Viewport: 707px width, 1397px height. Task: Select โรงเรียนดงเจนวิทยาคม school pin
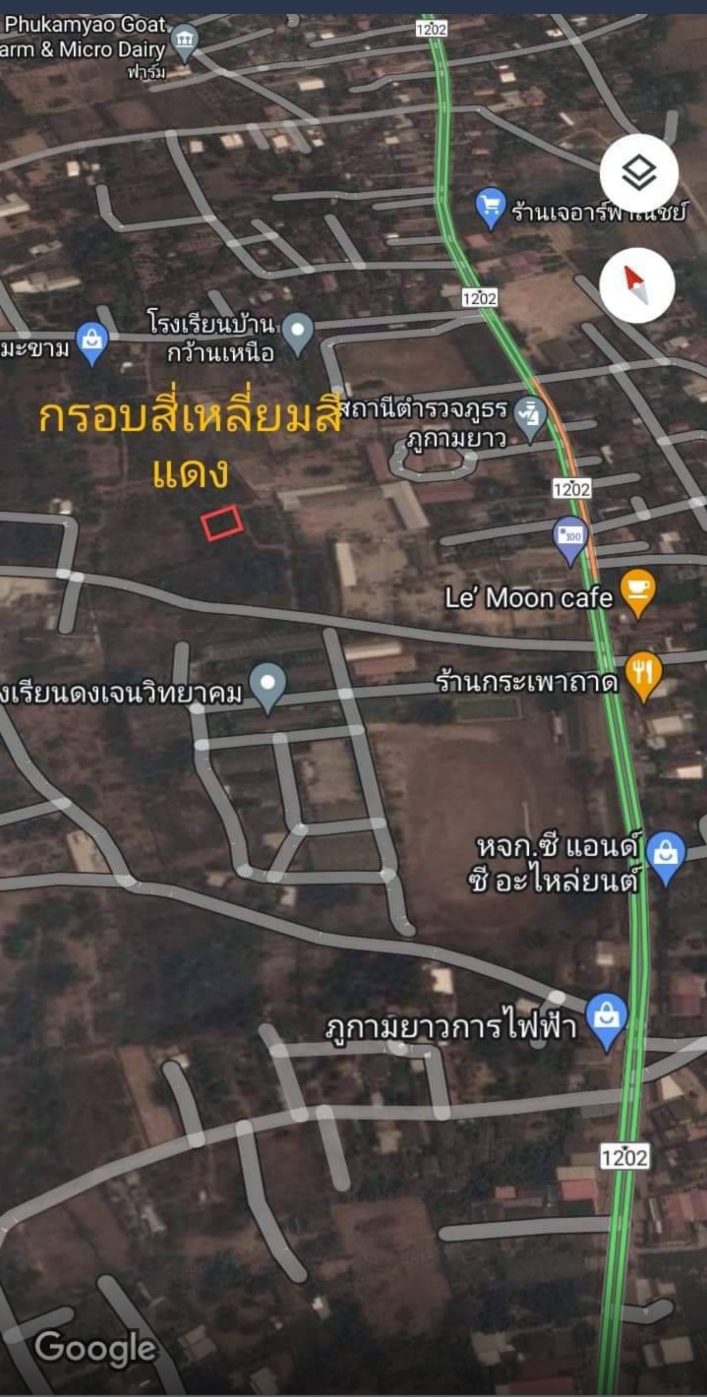[x=267, y=686]
